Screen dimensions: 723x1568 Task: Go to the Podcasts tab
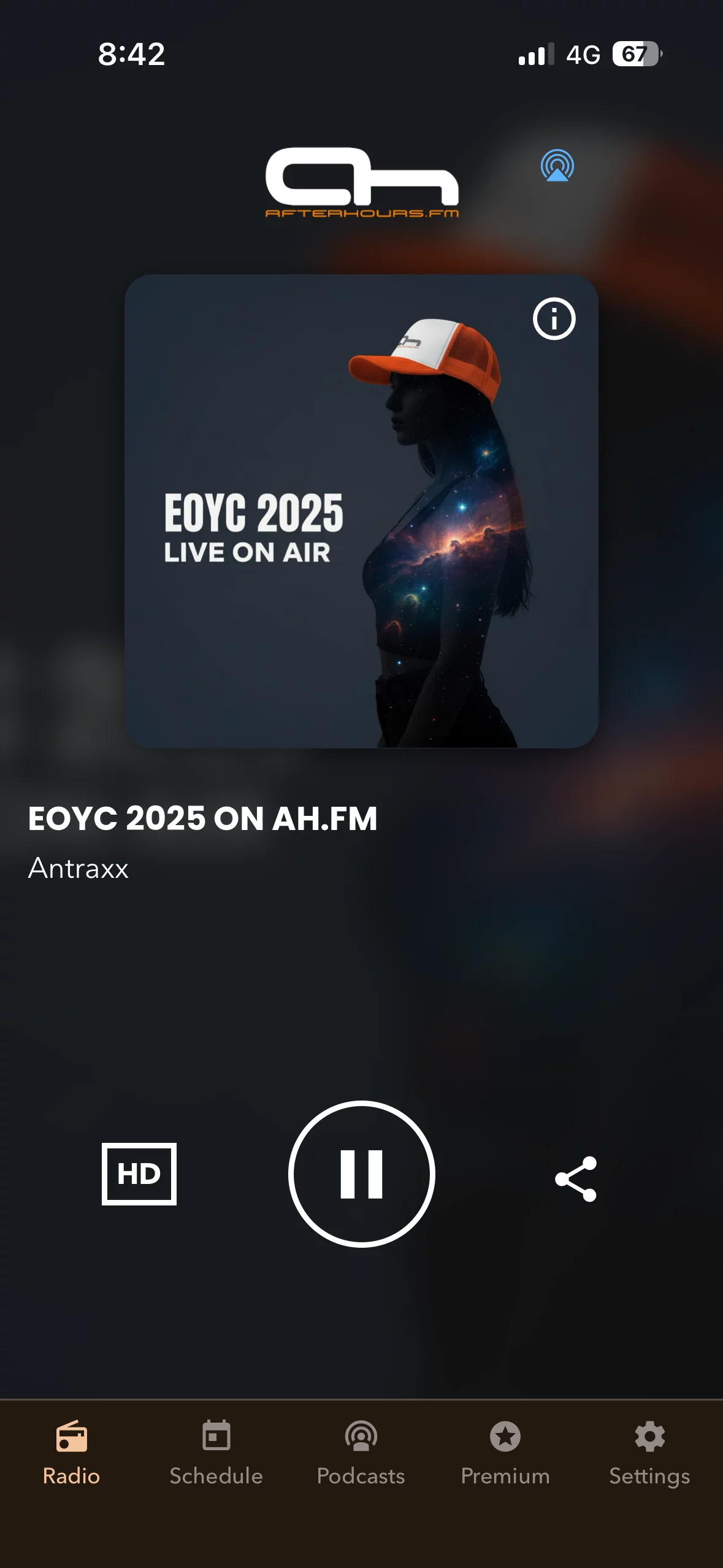[x=361, y=1451]
